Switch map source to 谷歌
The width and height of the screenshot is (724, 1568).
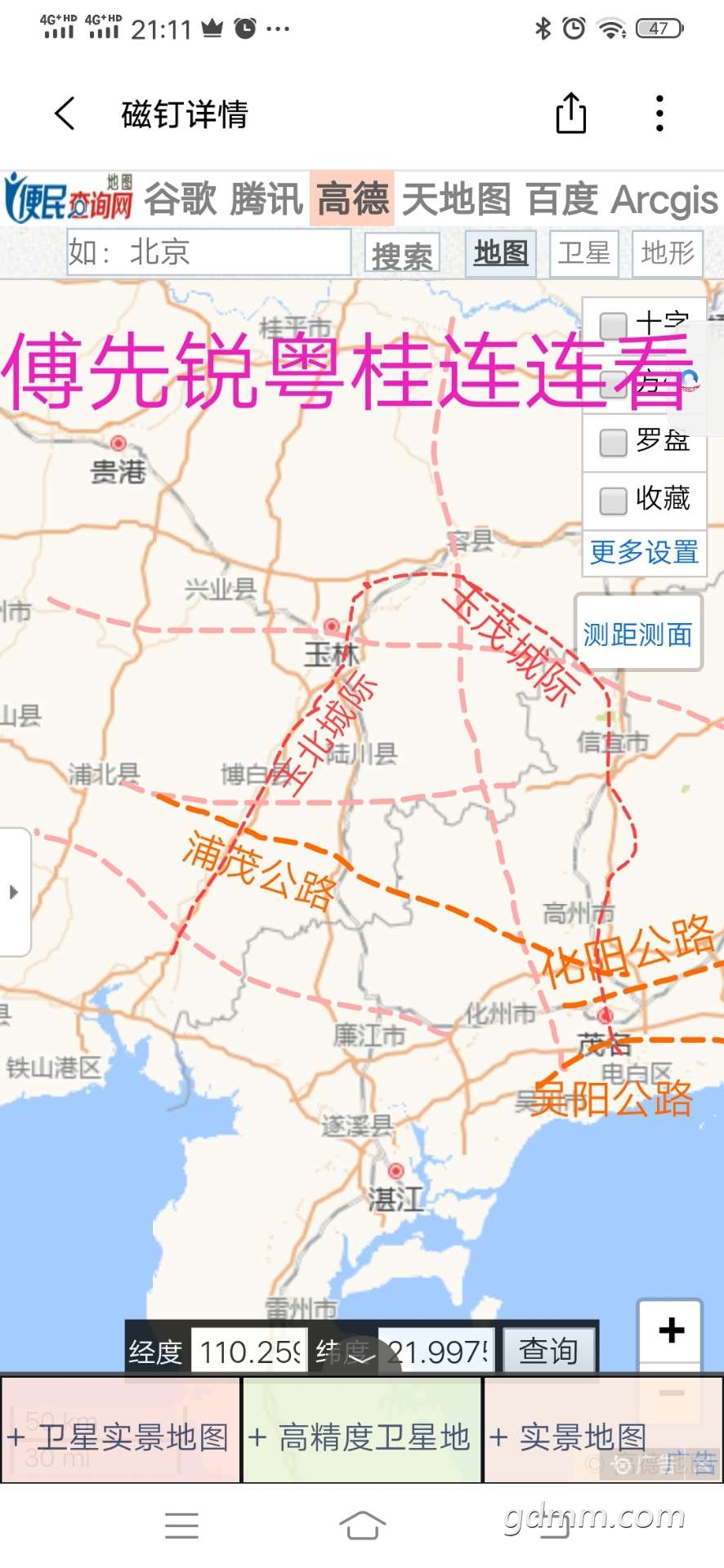(181, 199)
